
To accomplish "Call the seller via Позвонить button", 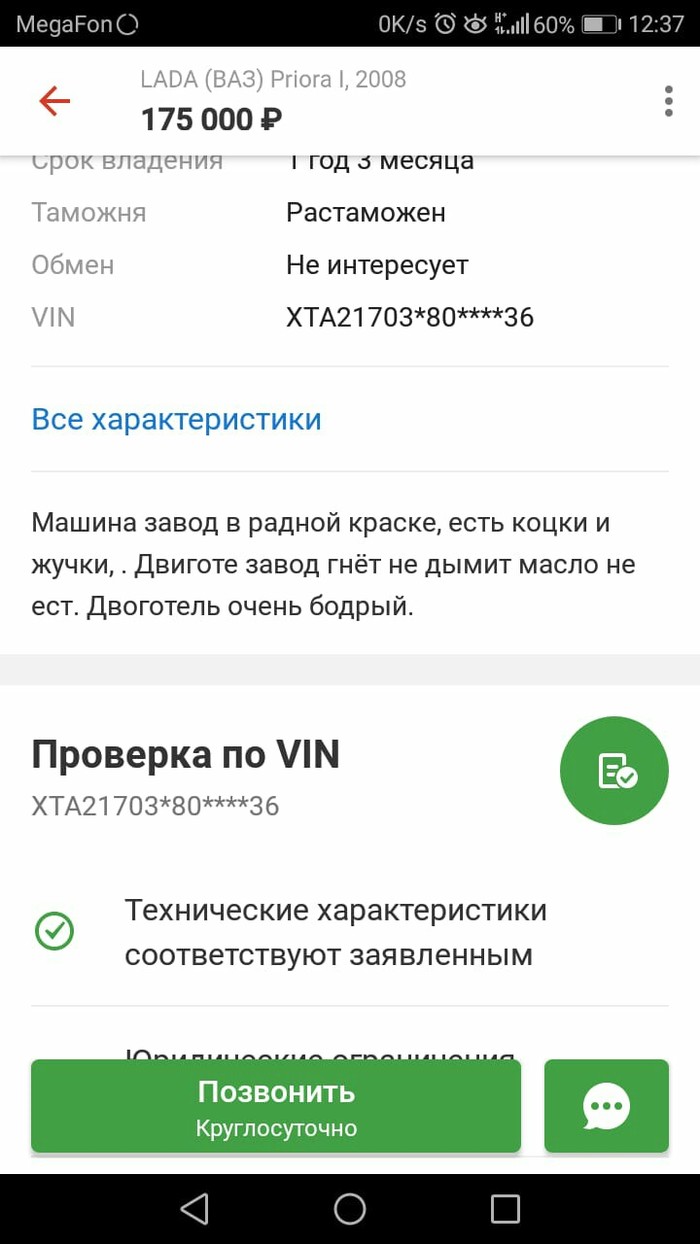I will pyautogui.click(x=276, y=1106).
